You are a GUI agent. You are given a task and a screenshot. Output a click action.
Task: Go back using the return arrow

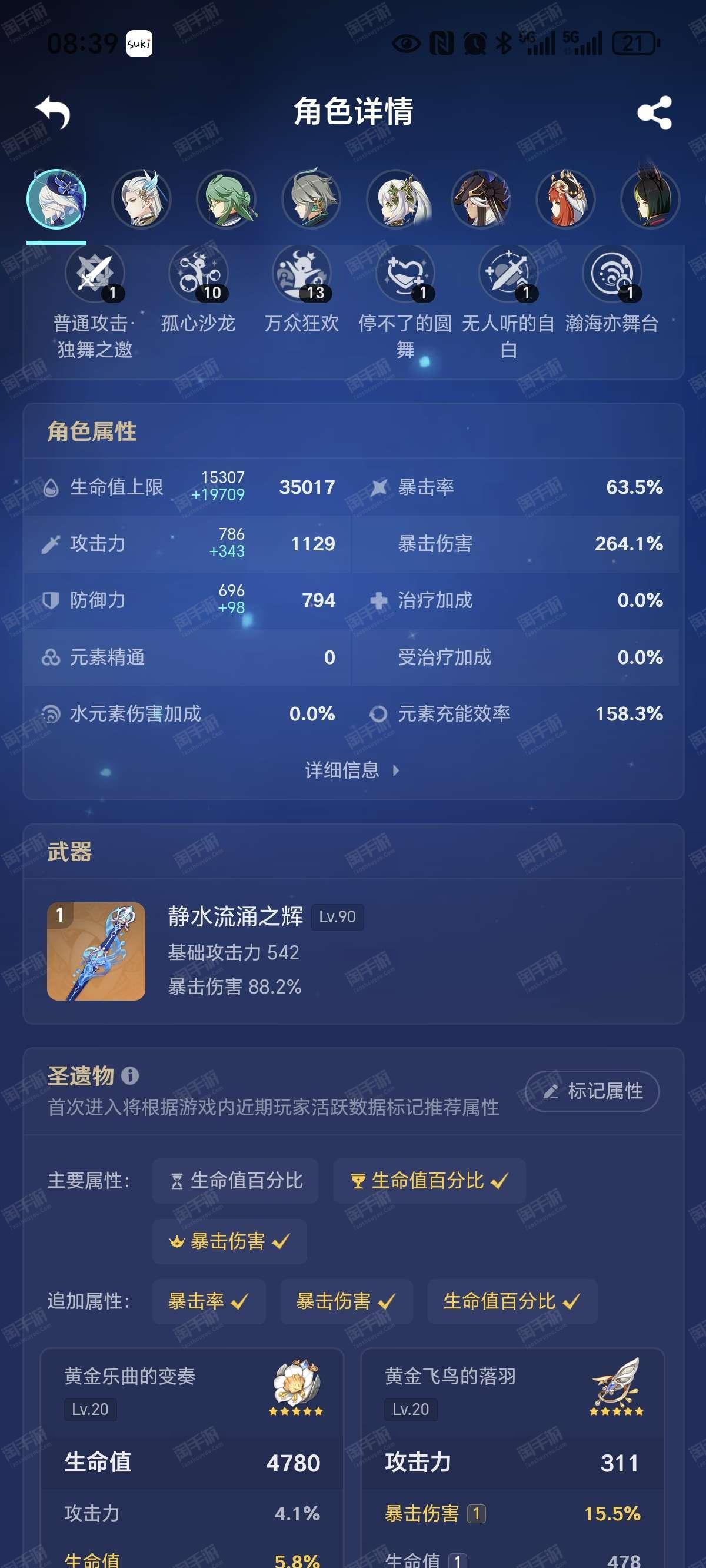[x=53, y=112]
